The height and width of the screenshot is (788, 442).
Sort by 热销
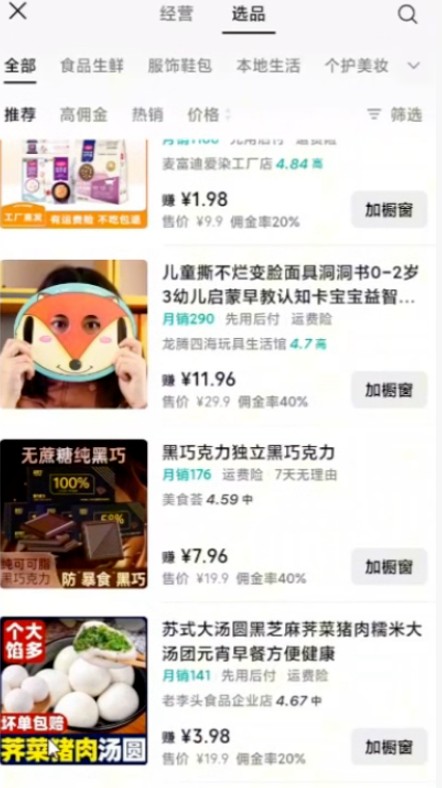coord(148,115)
